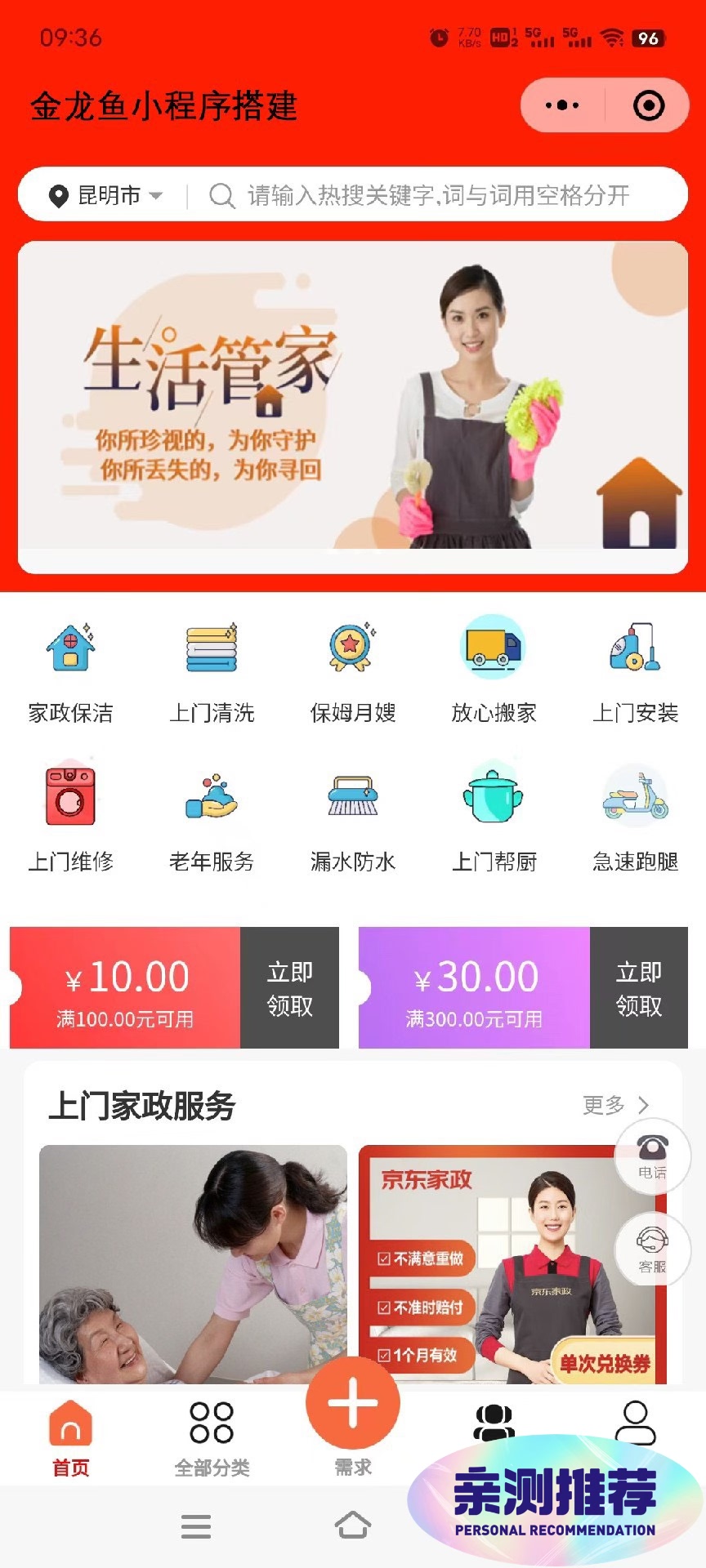Open the mini-program three-dot menu
Screen dimensions: 706x1568
pyautogui.click(x=562, y=105)
